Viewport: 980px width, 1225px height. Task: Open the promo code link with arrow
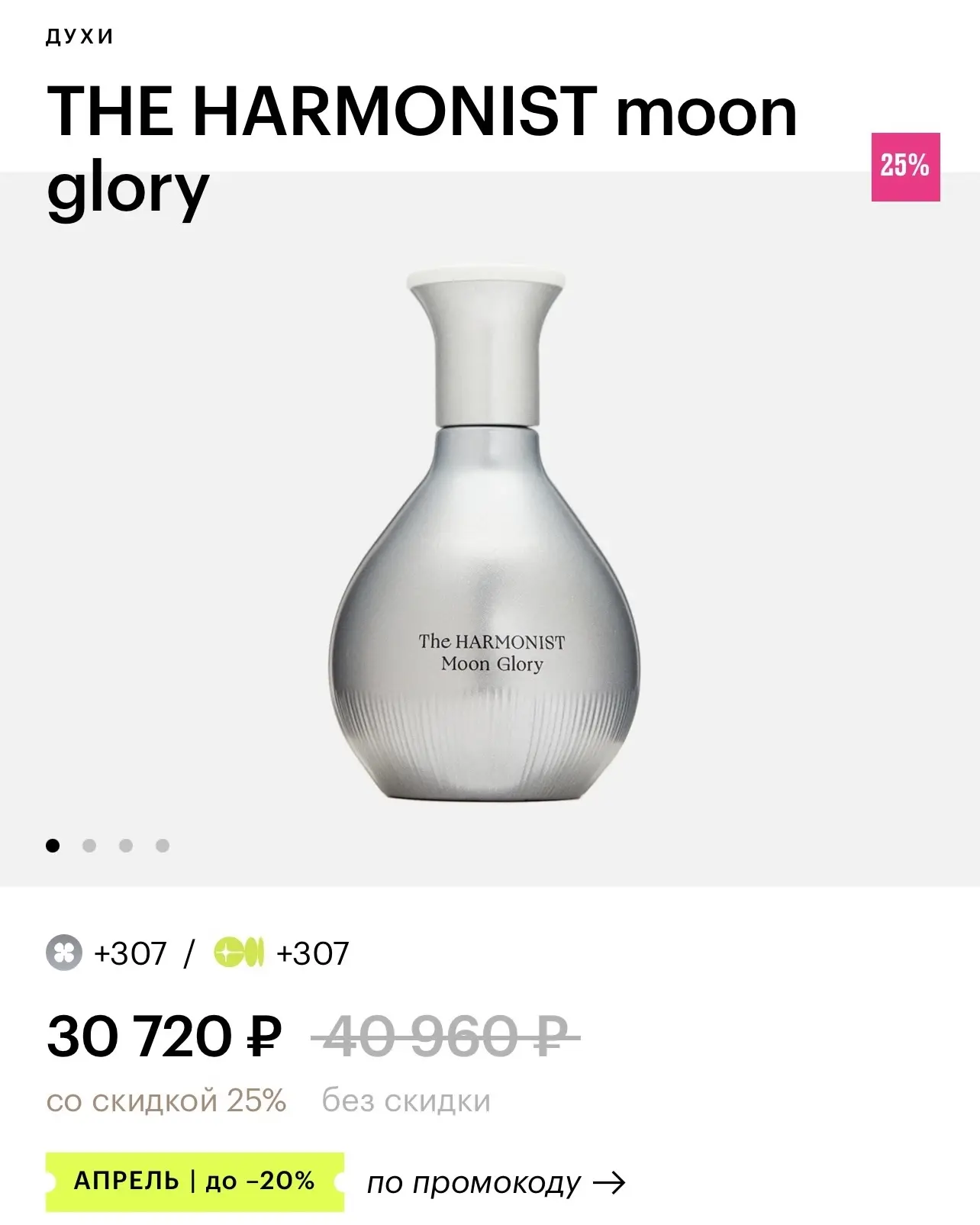[x=496, y=1183]
